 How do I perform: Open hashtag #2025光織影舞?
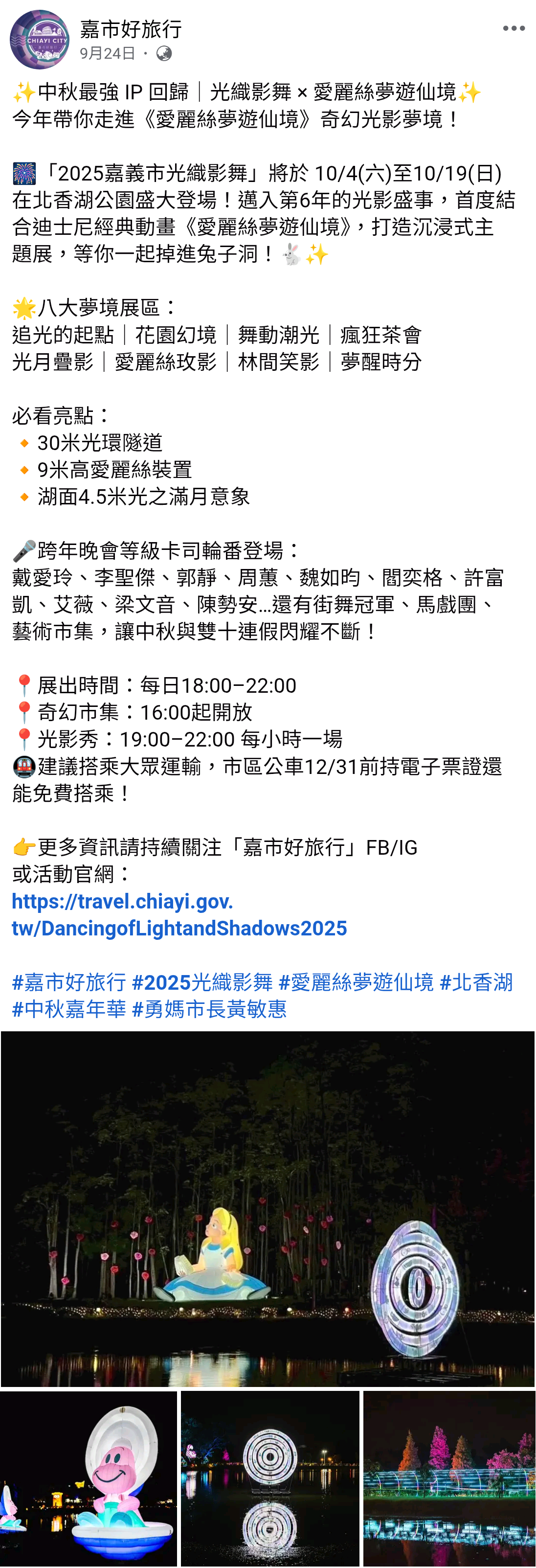[202, 982]
